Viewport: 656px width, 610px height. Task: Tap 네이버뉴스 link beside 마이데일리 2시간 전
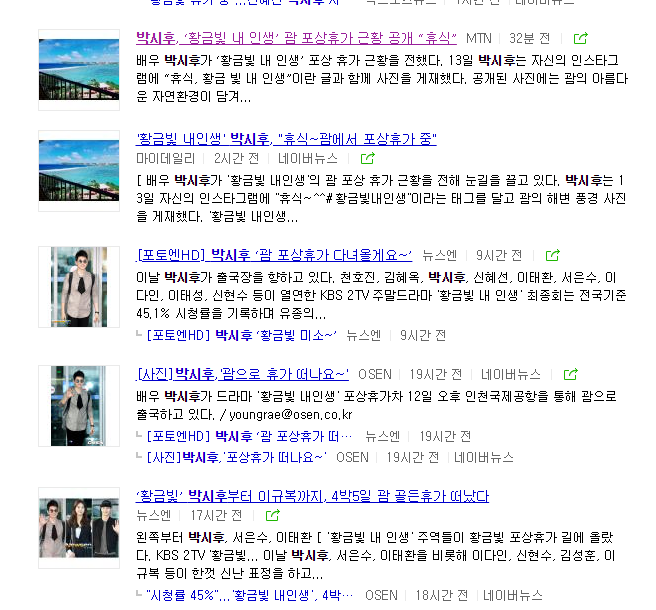click(308, 159)
